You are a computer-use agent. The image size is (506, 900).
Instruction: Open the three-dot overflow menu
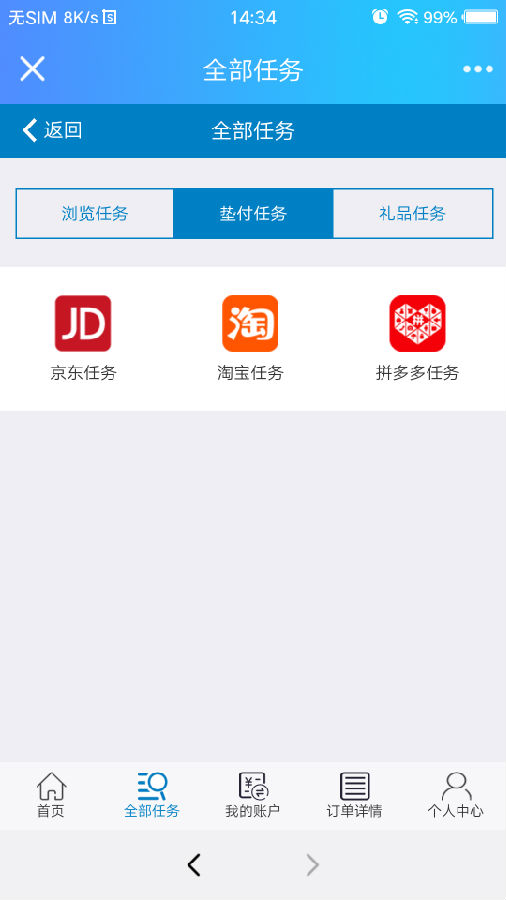(x=478, y=69)
